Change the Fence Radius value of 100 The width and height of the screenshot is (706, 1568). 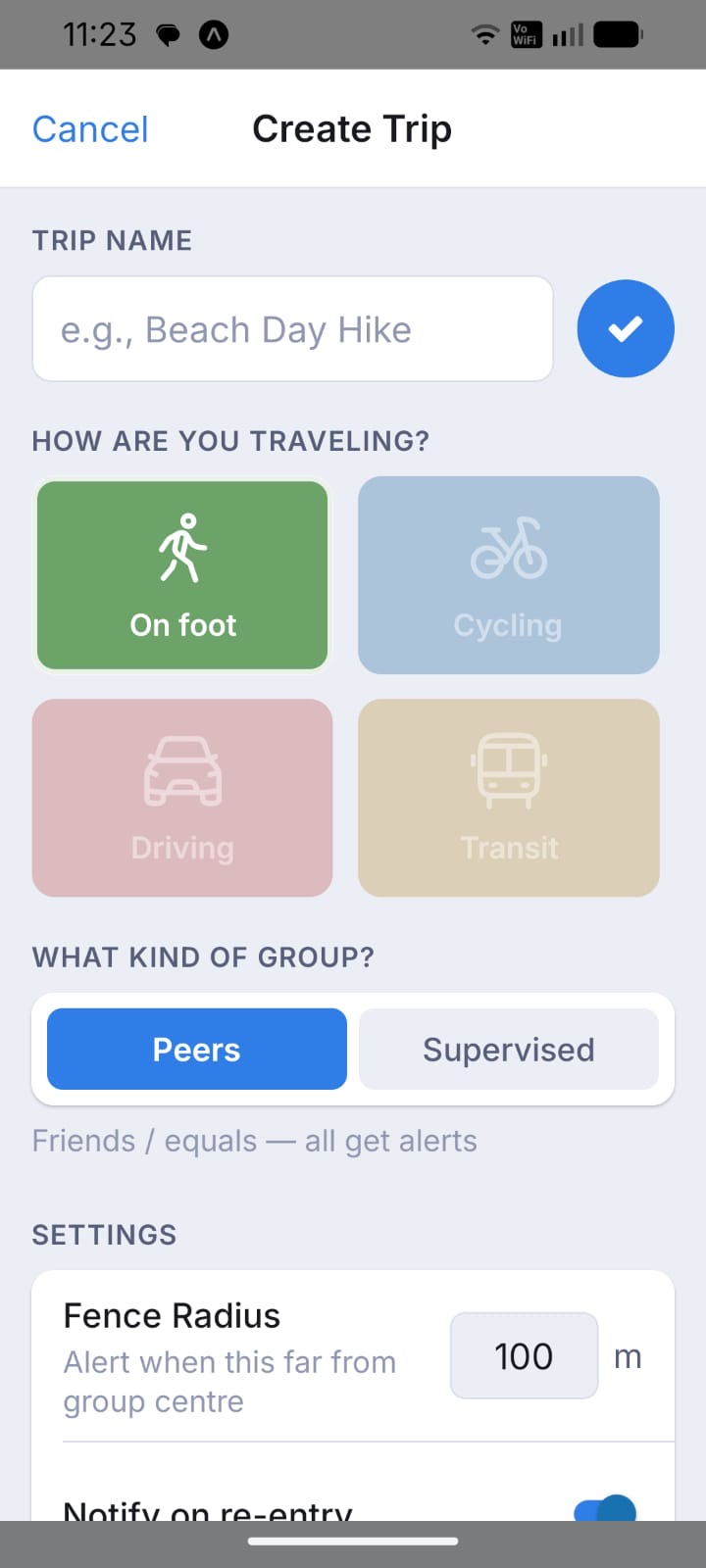click(524, 1355)
